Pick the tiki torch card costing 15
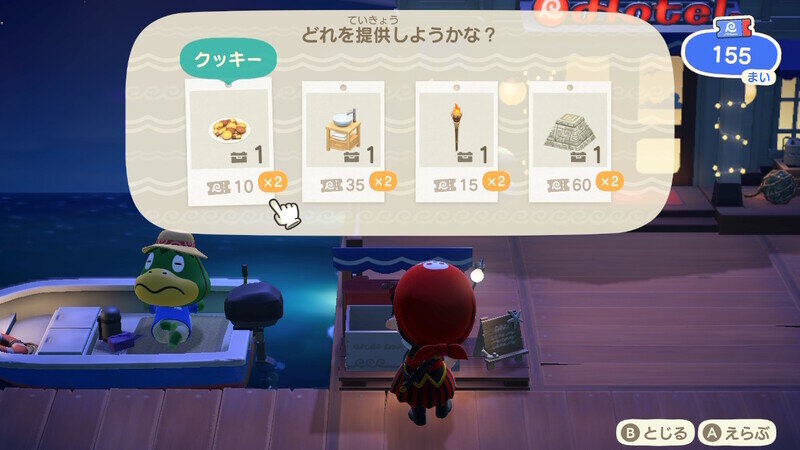Screen dimensions: 800x450 coord(457,140)
